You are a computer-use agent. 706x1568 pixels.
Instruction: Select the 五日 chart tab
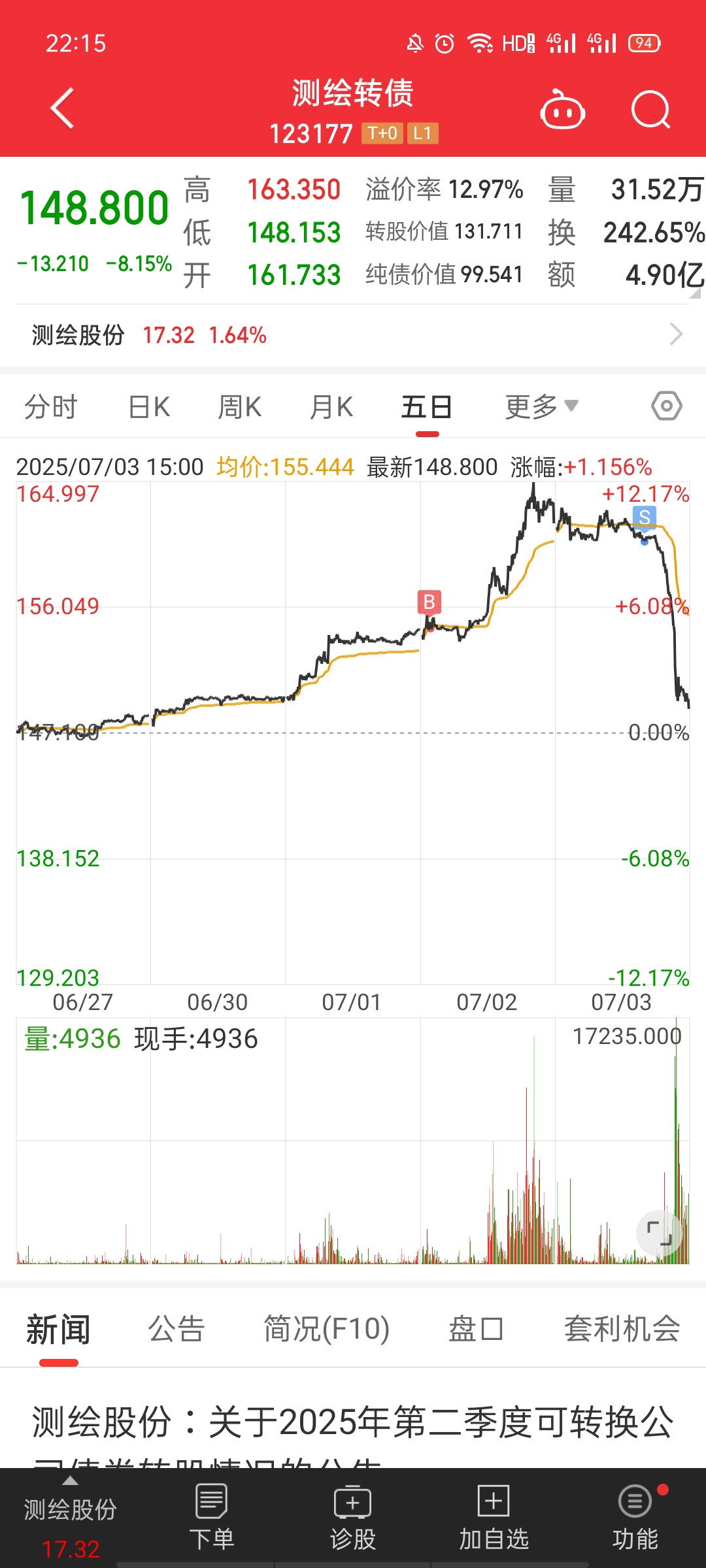tap(427, 407)
